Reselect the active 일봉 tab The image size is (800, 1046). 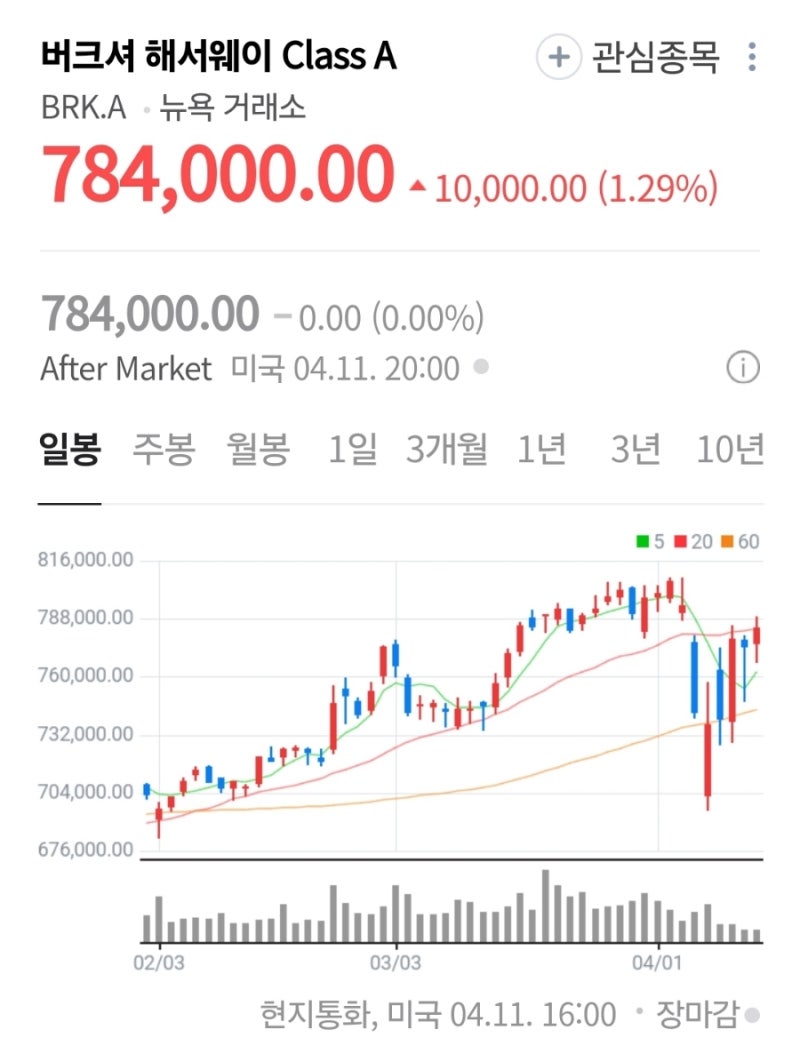coord(70,451)
